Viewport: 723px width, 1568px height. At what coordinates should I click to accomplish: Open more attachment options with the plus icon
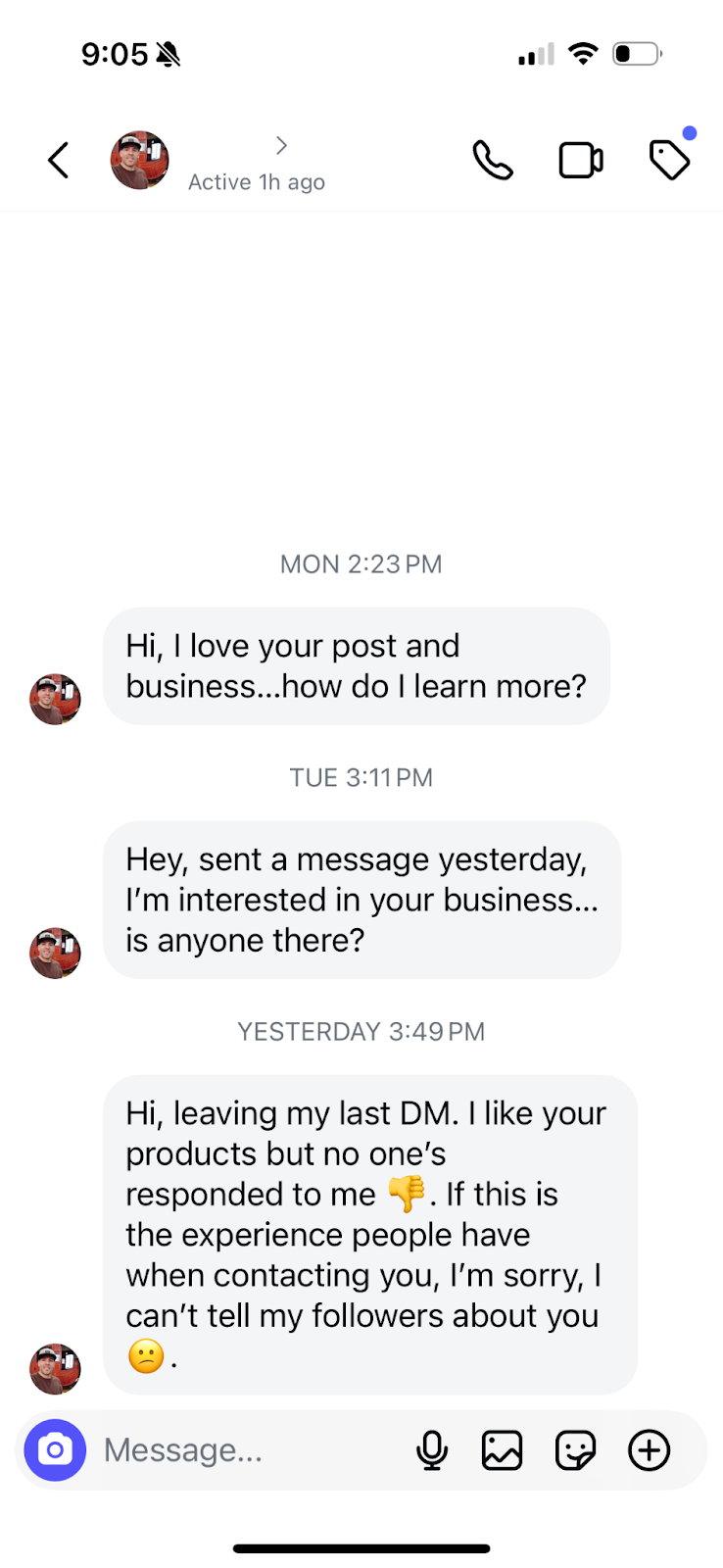(x=649, y=1449)
